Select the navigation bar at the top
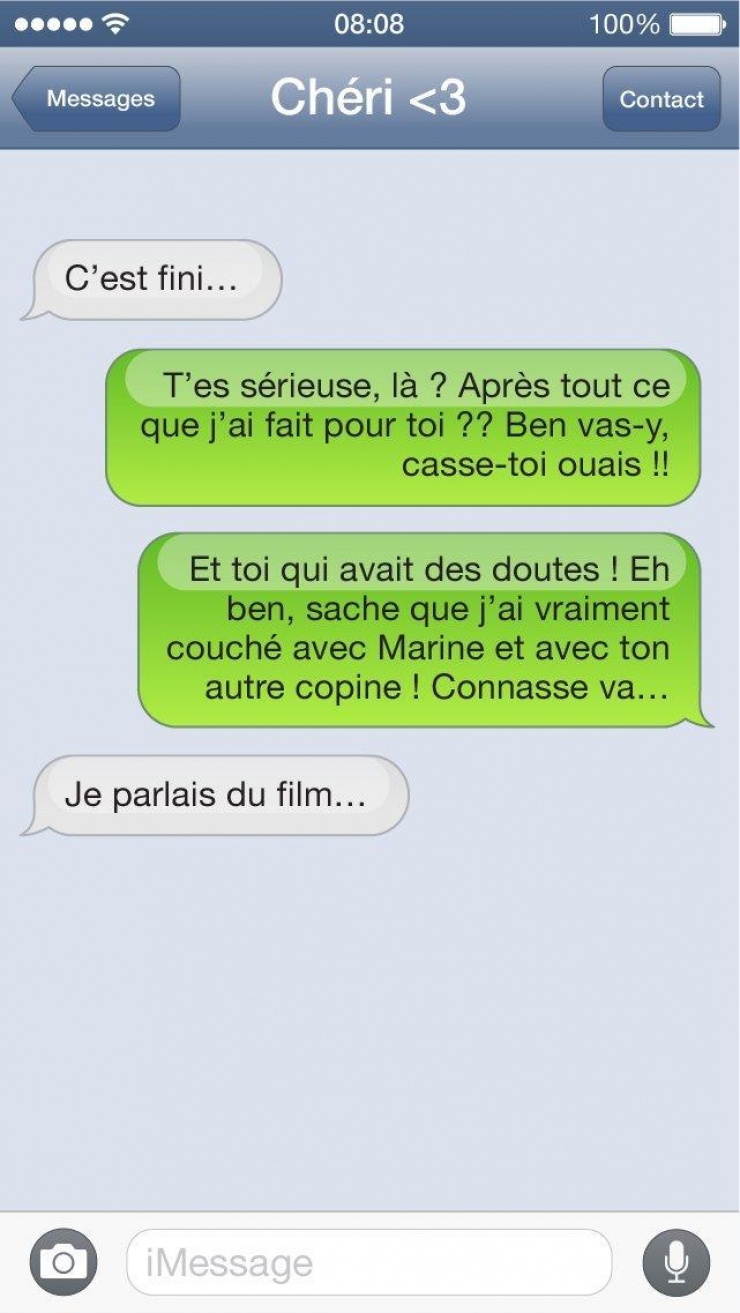The image size is (740, 1313). [370, 97]
